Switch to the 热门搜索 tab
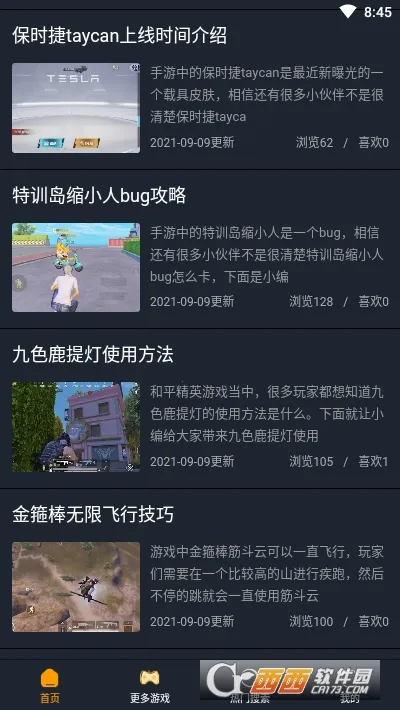The height and width of the screenshot is (710, 400). click(250, 686)
